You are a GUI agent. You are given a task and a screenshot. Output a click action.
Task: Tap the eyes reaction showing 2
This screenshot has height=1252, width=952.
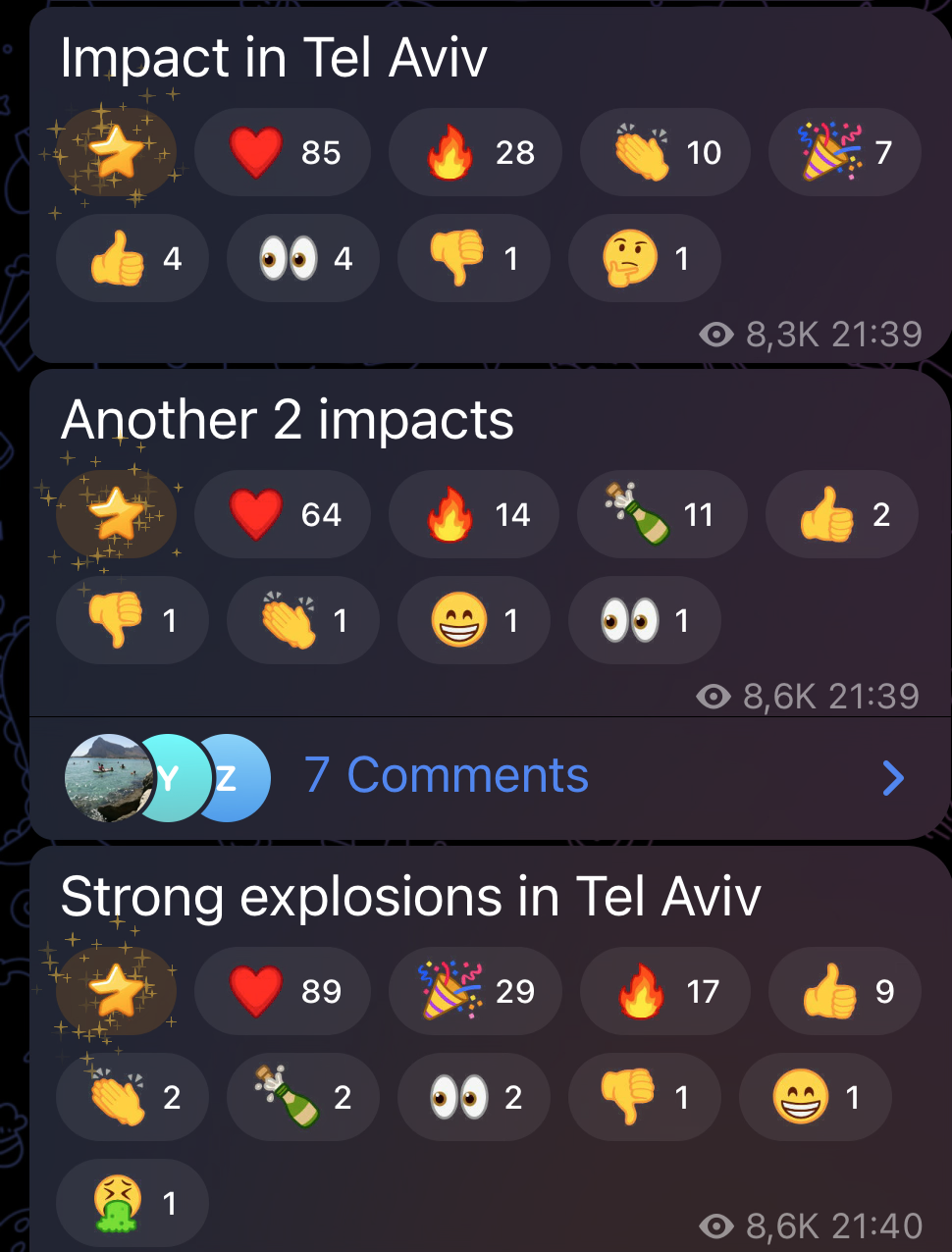(x=474, y=1097)
